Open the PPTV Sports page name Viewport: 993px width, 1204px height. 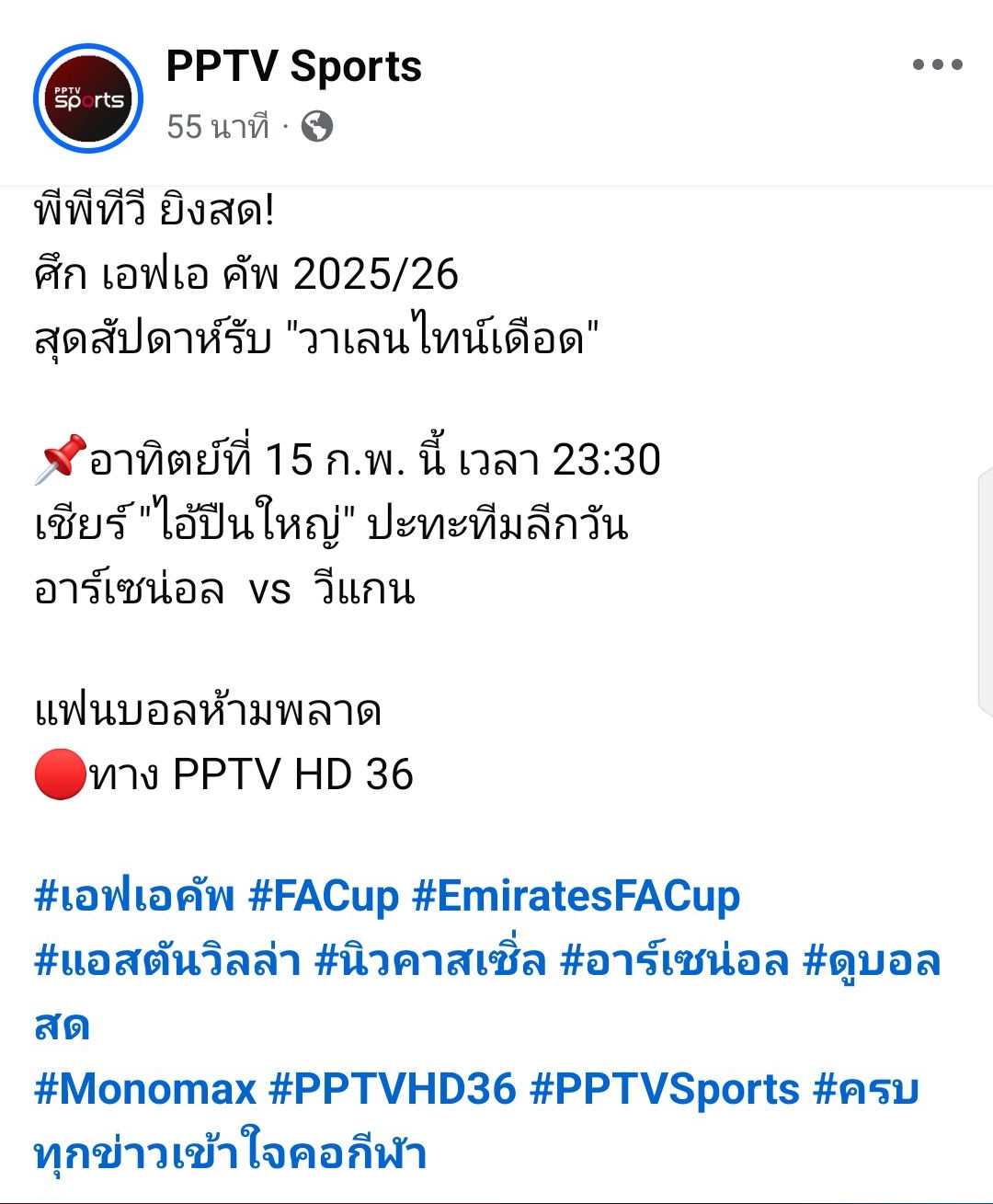click(x=293, y=67)
